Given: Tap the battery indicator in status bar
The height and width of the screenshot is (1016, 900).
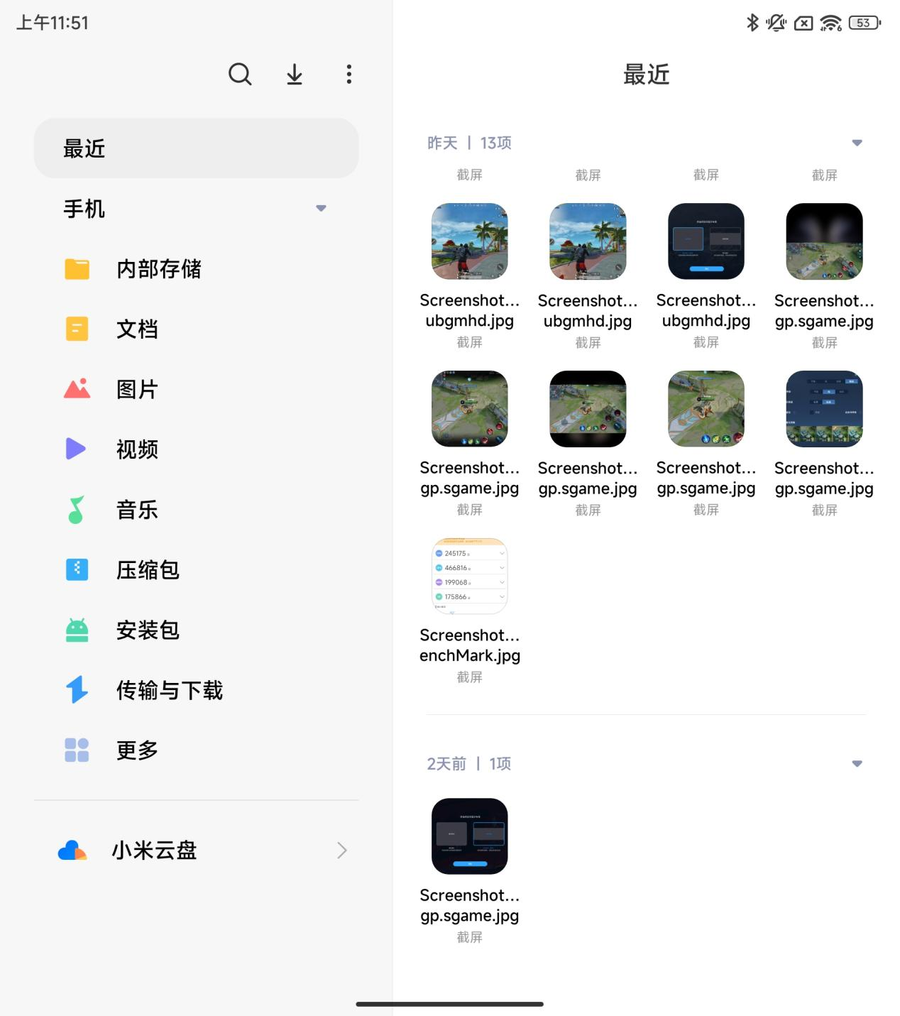Looking at the screenshot, I should [862, 22].
